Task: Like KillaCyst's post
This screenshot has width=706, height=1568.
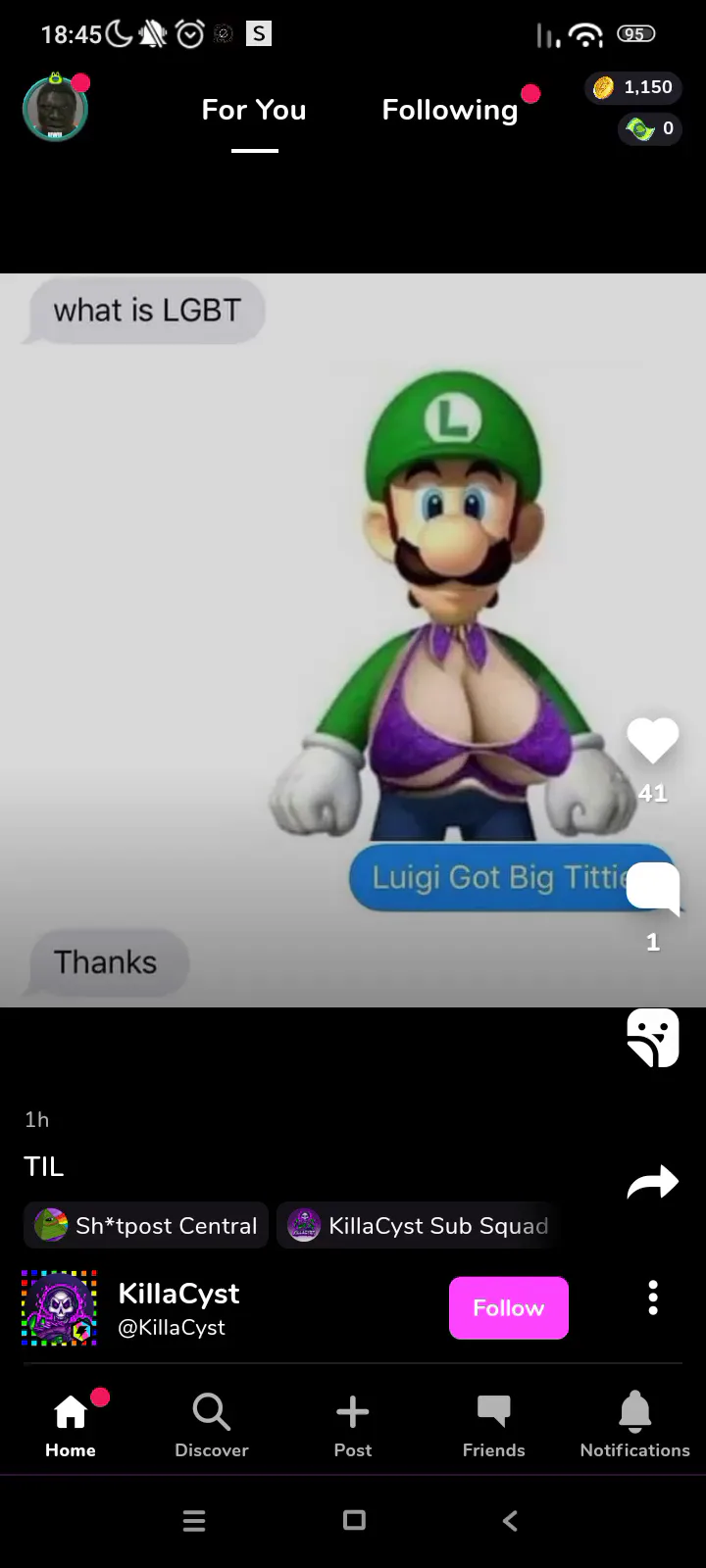Action: pyautogui.click(x=652, y=741)
